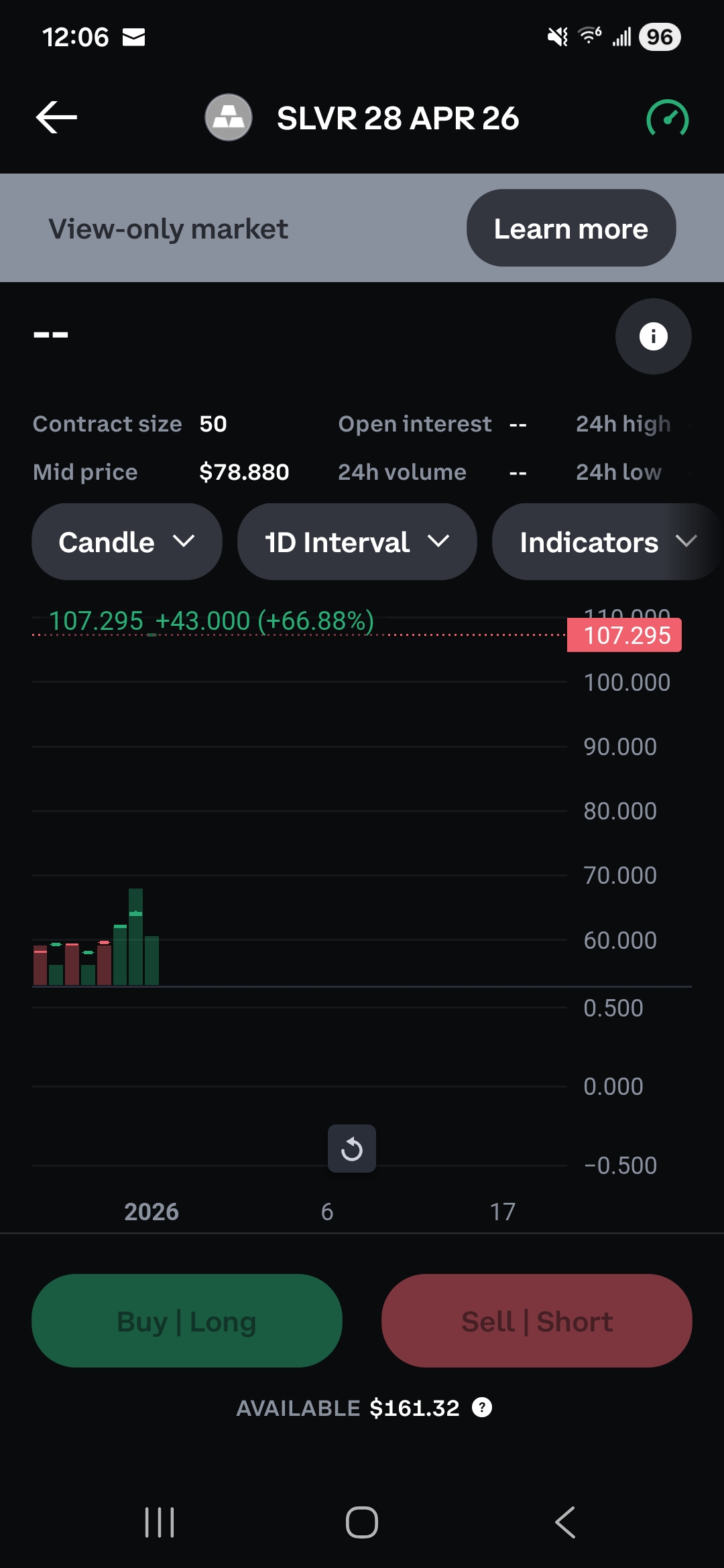Open the contract info icon

pyautogui.click(x=653, y=336)
